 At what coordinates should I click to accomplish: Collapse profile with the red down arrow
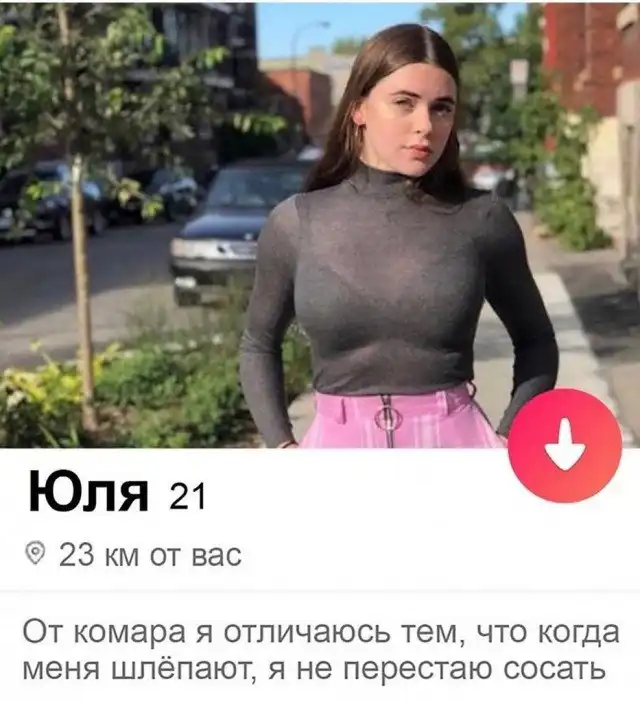(x=564, y=445)
